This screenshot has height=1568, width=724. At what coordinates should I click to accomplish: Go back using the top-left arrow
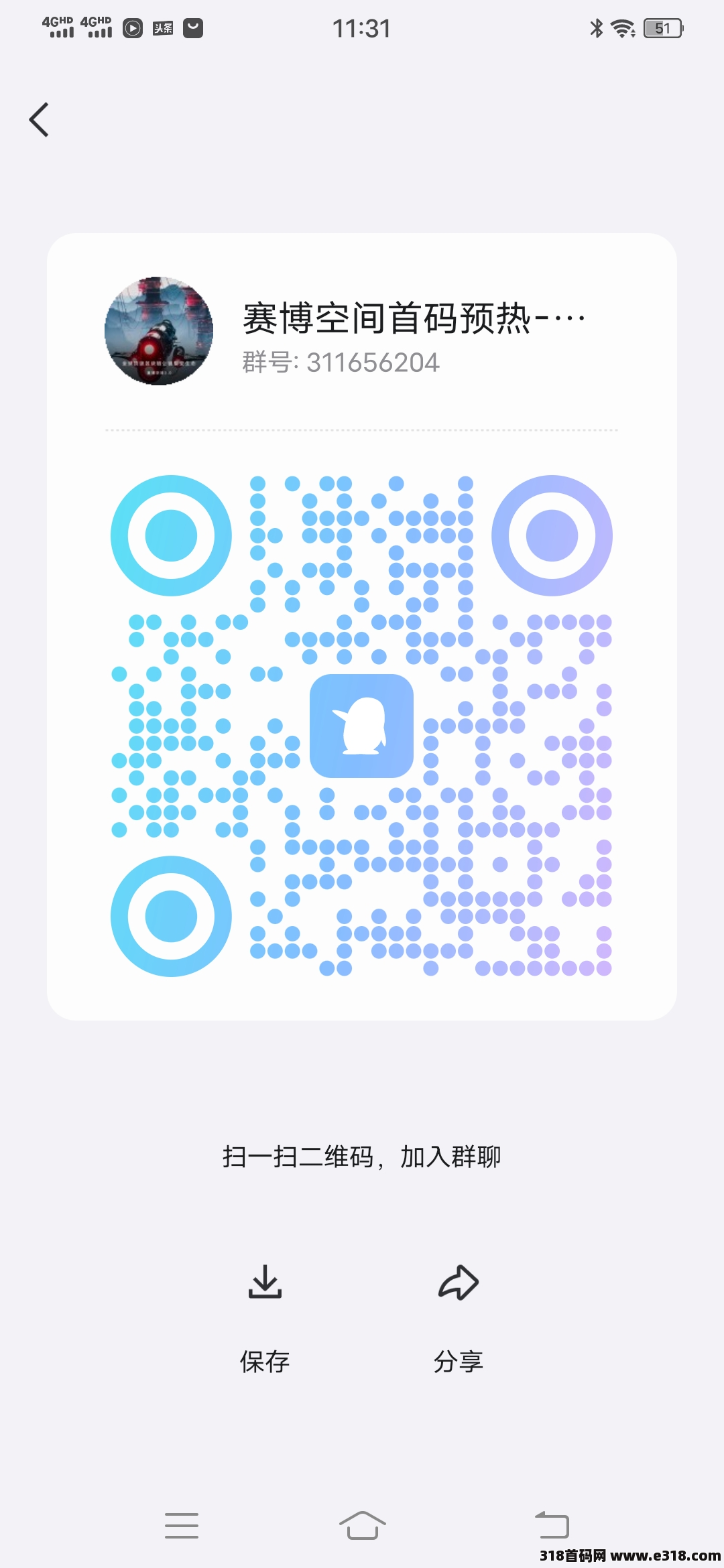coord(39,120)
